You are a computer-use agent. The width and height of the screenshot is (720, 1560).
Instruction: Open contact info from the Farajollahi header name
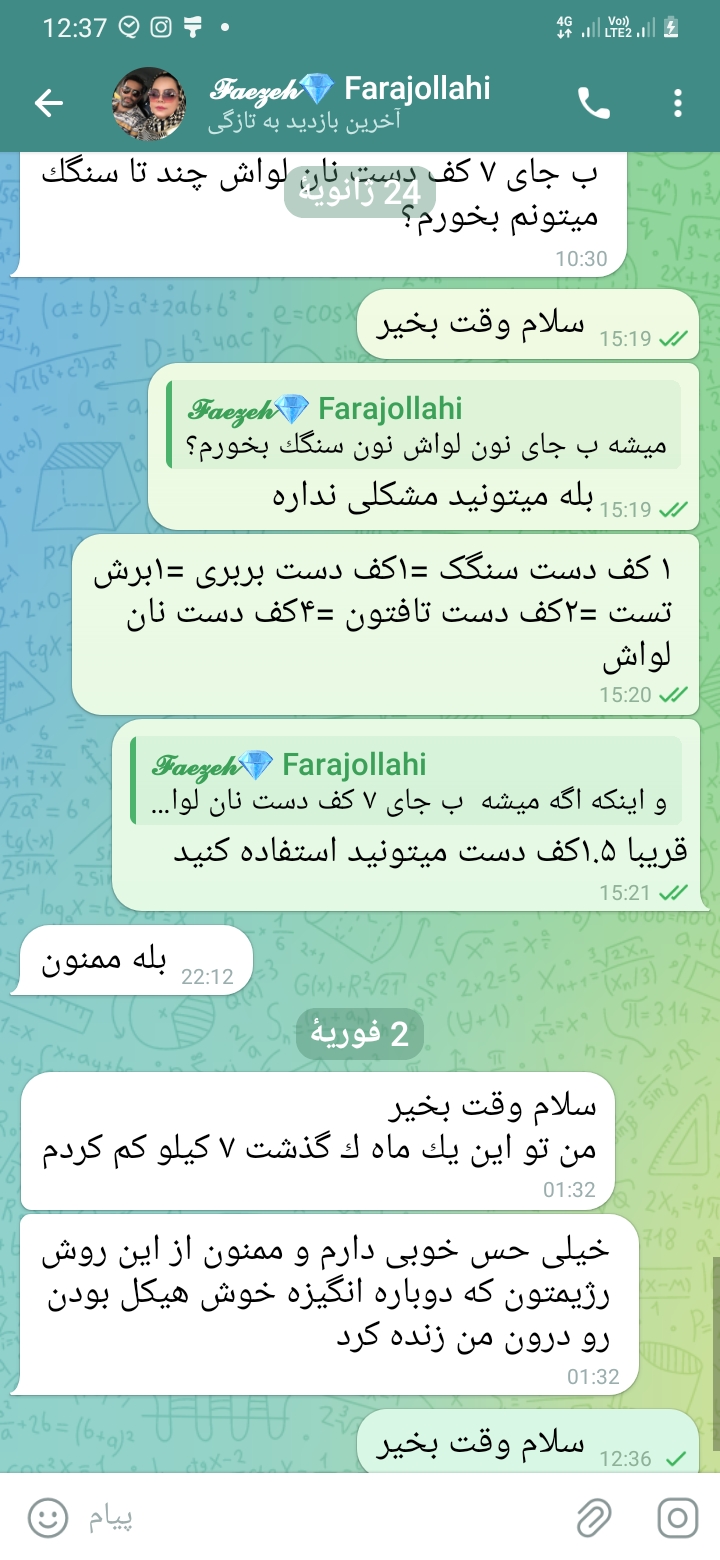point(350,89)
